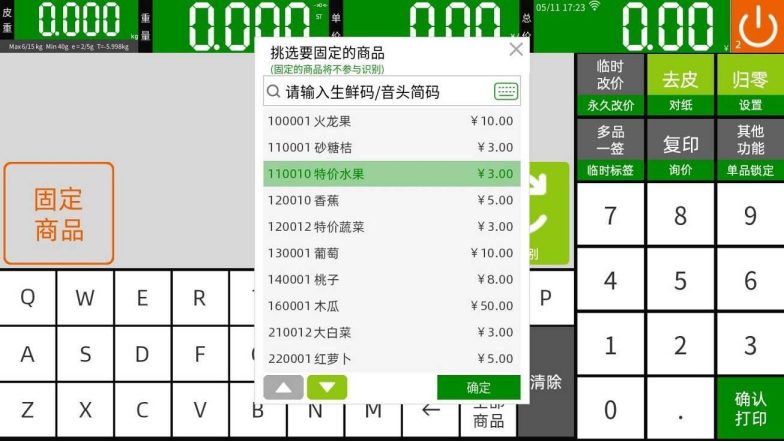Open the keyboard icon in search box
The image size is (784, 442).
[506, 92]
